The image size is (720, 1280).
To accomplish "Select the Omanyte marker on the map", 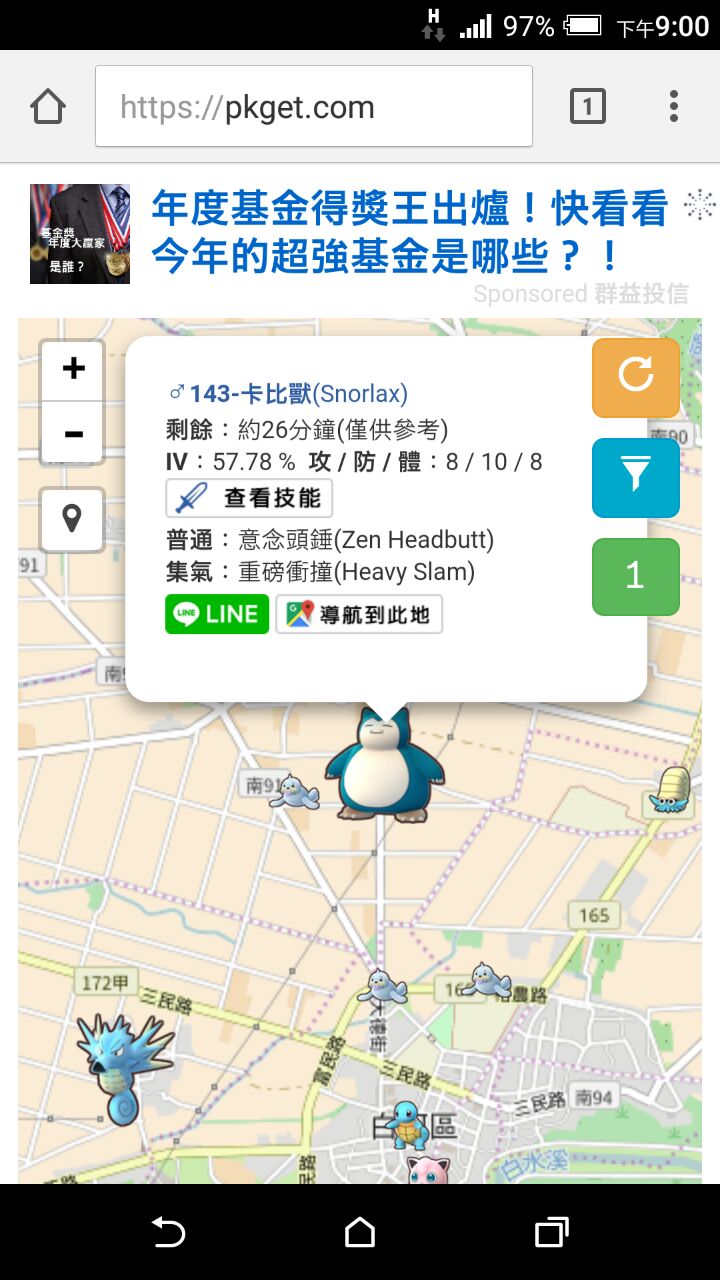I will tap(669, 790).
